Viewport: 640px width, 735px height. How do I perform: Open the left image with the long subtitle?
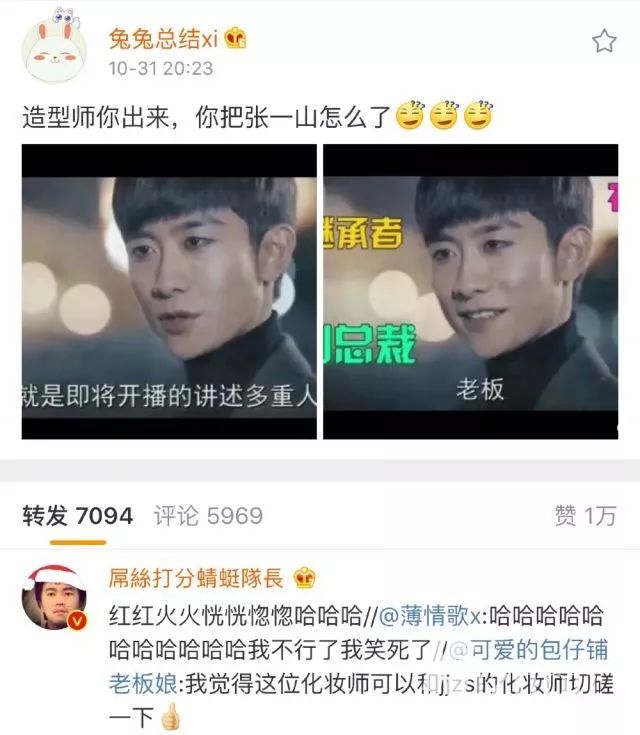click(x=169, y=291)
